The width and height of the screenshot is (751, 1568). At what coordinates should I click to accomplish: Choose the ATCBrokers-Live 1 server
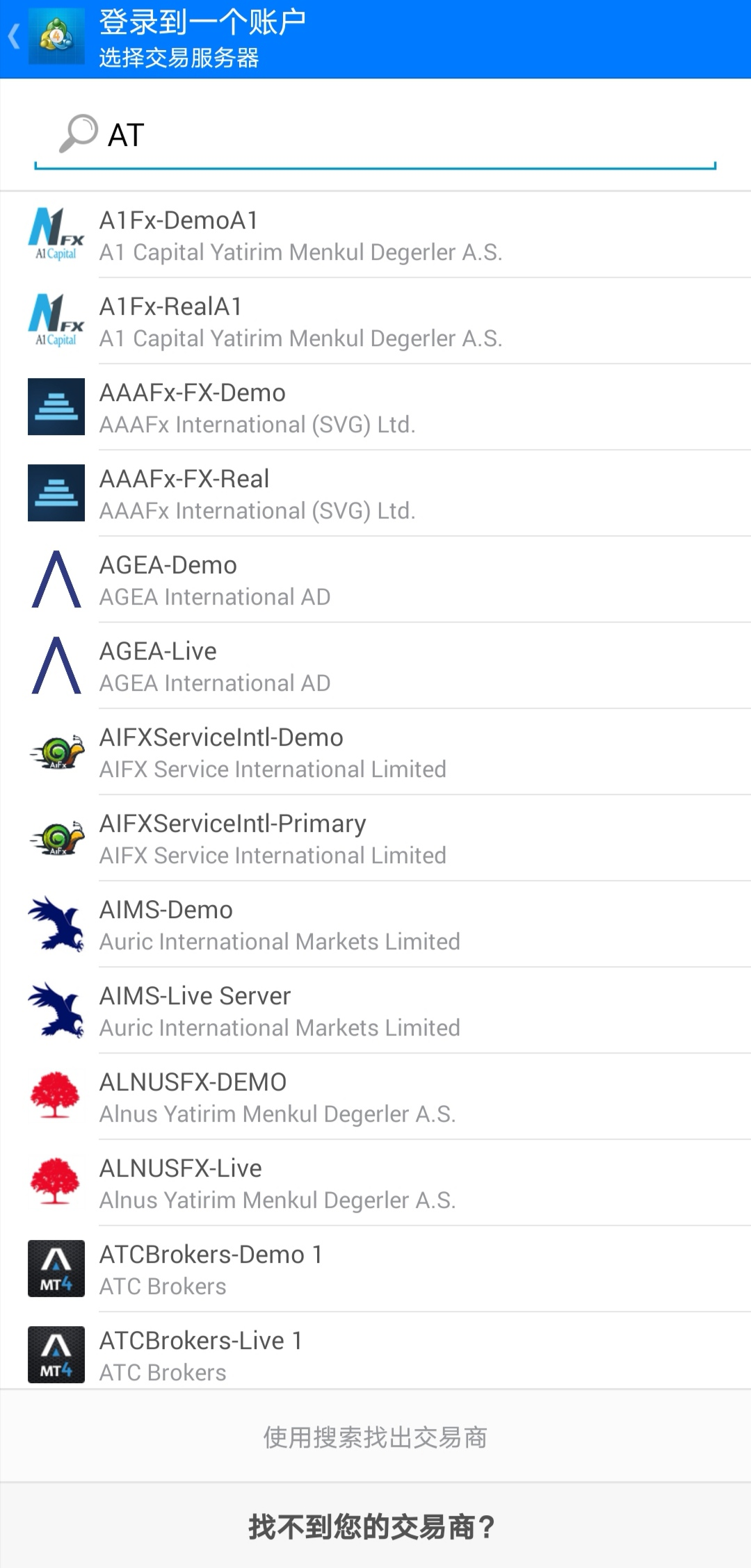tap(375, 1355)
